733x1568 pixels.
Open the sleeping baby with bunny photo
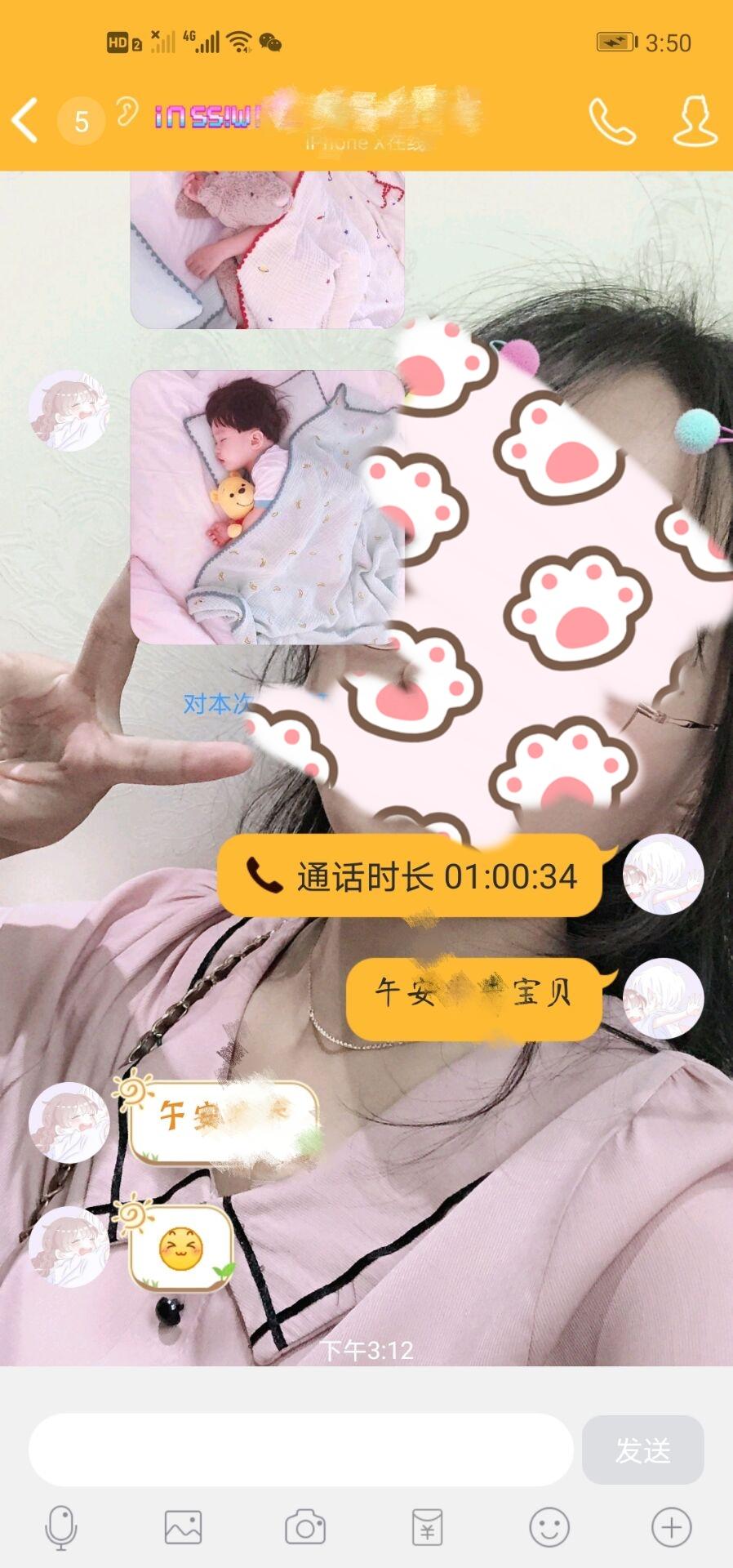[267, 249]
